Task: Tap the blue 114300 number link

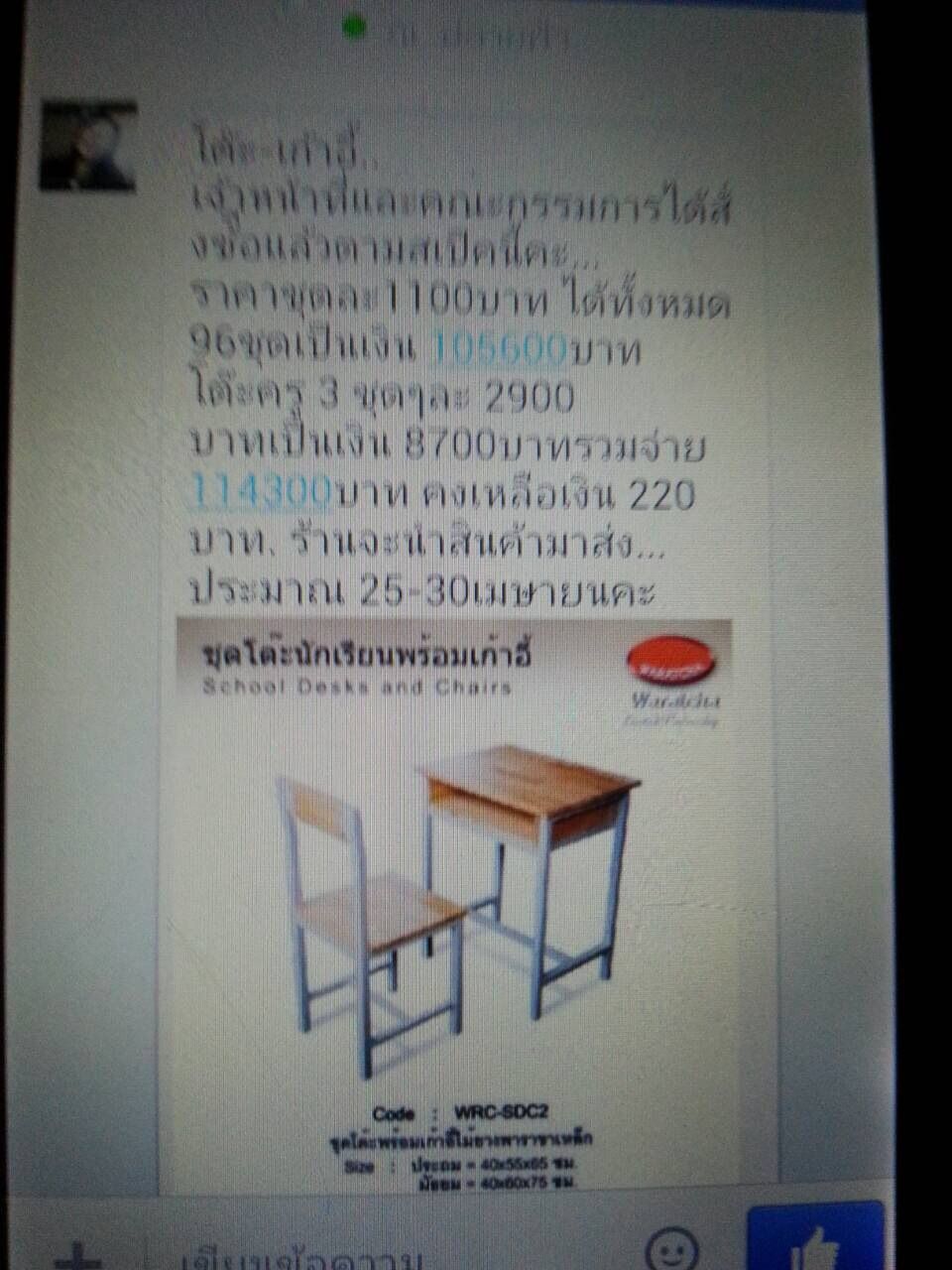Action: pyautogui.click(x=259, y=492)
